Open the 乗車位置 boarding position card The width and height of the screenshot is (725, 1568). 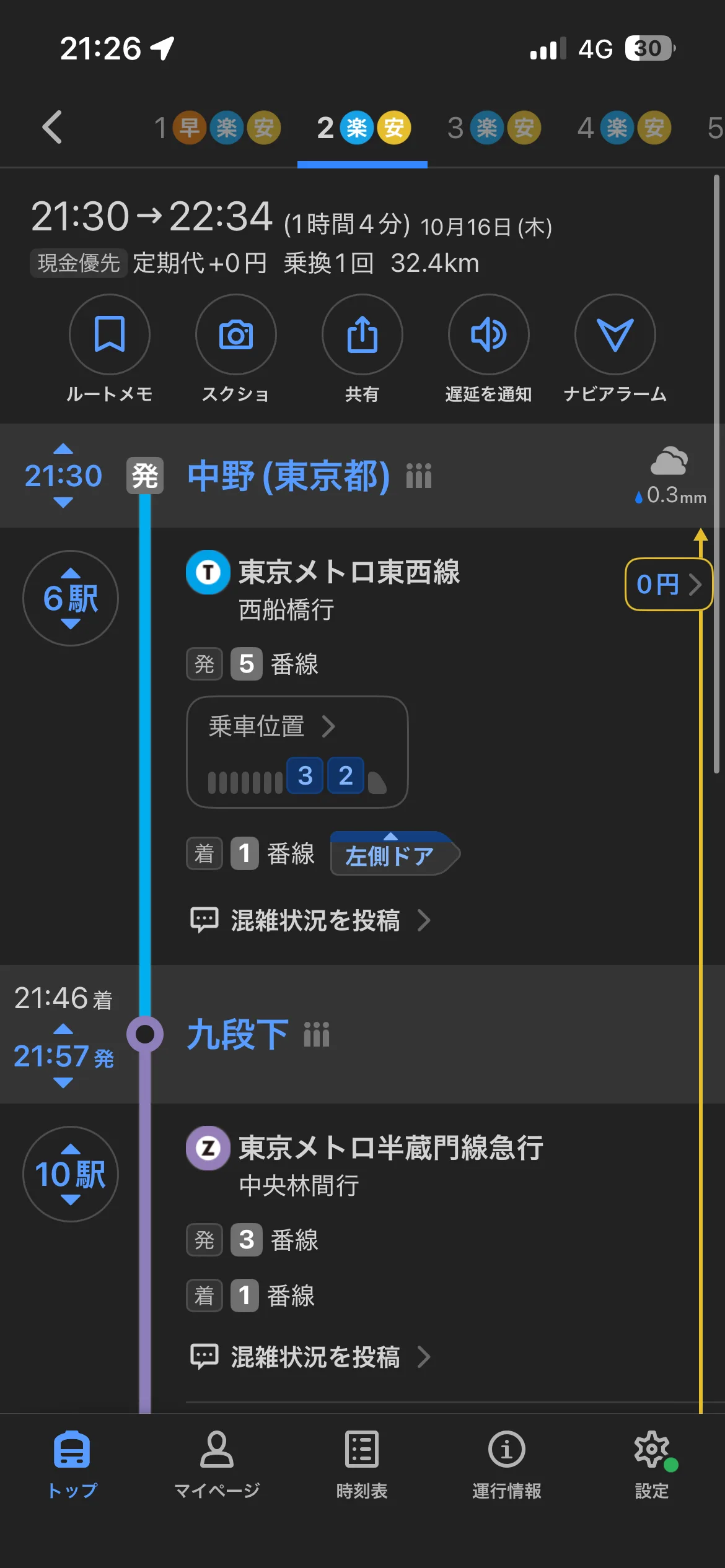[297, 752]
